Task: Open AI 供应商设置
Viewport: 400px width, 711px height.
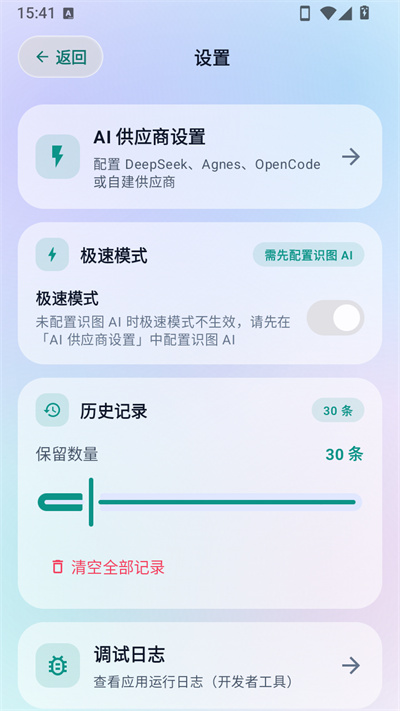Action: tap(200, 157)
